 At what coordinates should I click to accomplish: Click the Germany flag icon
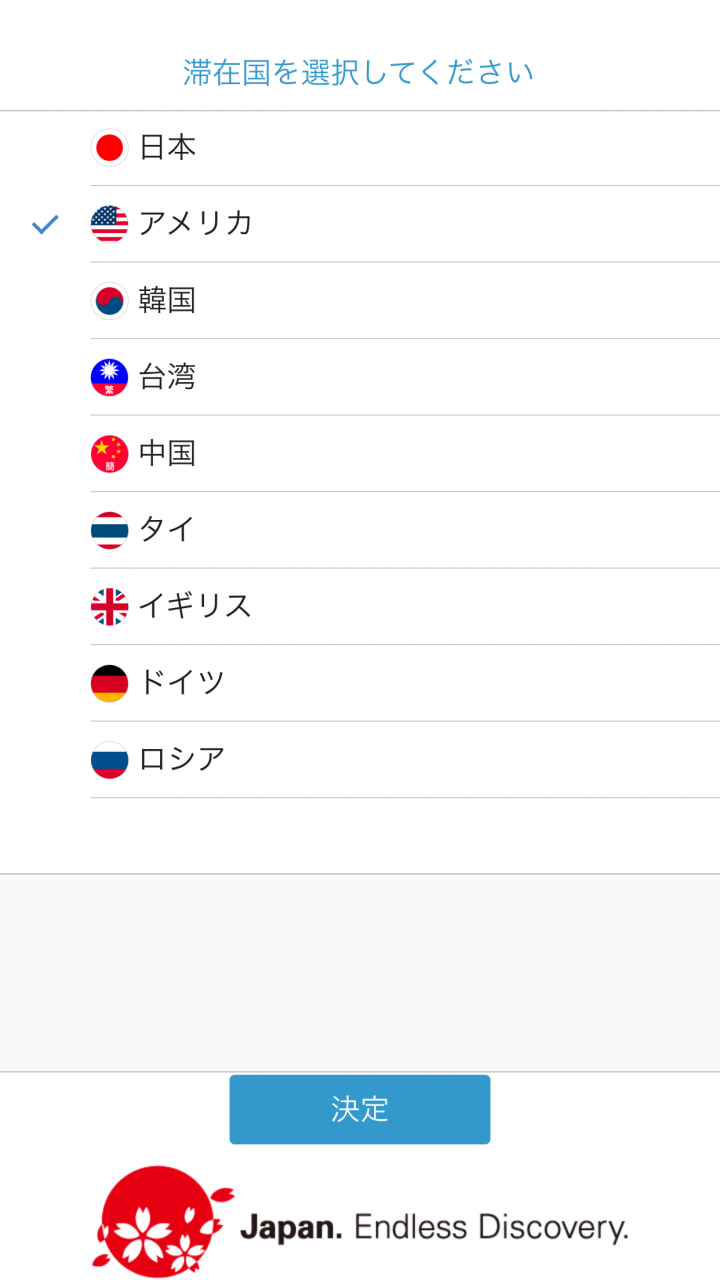(x=109, y=682)
